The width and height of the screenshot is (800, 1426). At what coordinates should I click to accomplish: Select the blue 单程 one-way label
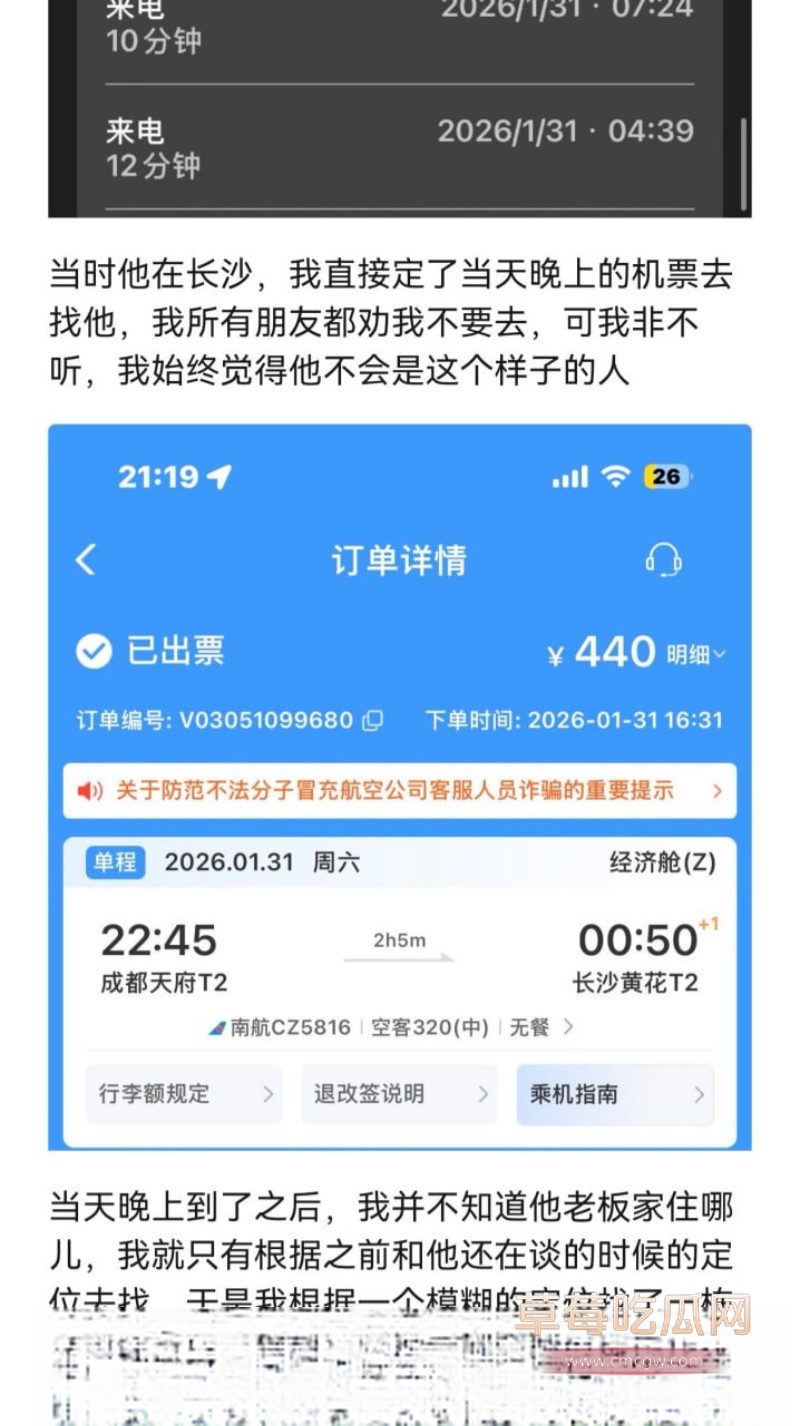tap(118, 862)
